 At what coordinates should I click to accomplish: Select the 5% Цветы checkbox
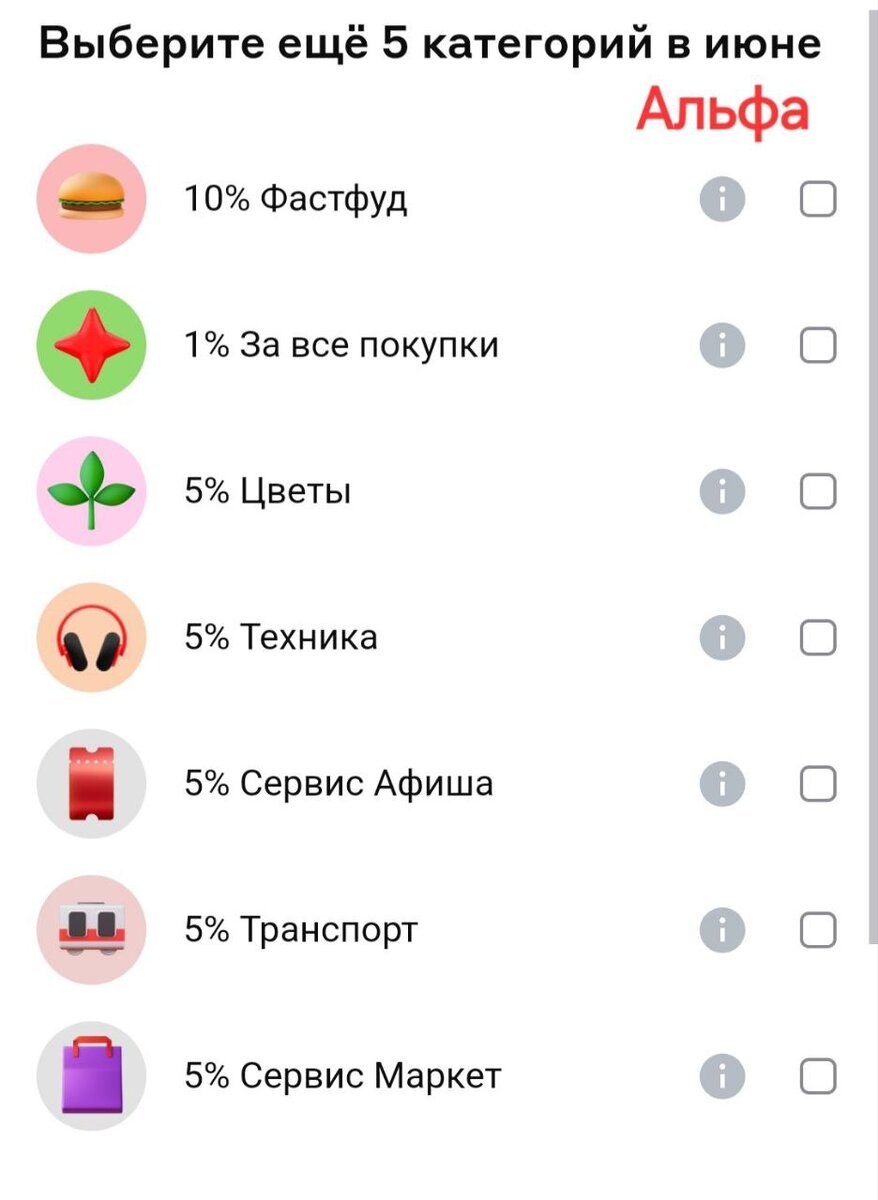coord(817,491)
